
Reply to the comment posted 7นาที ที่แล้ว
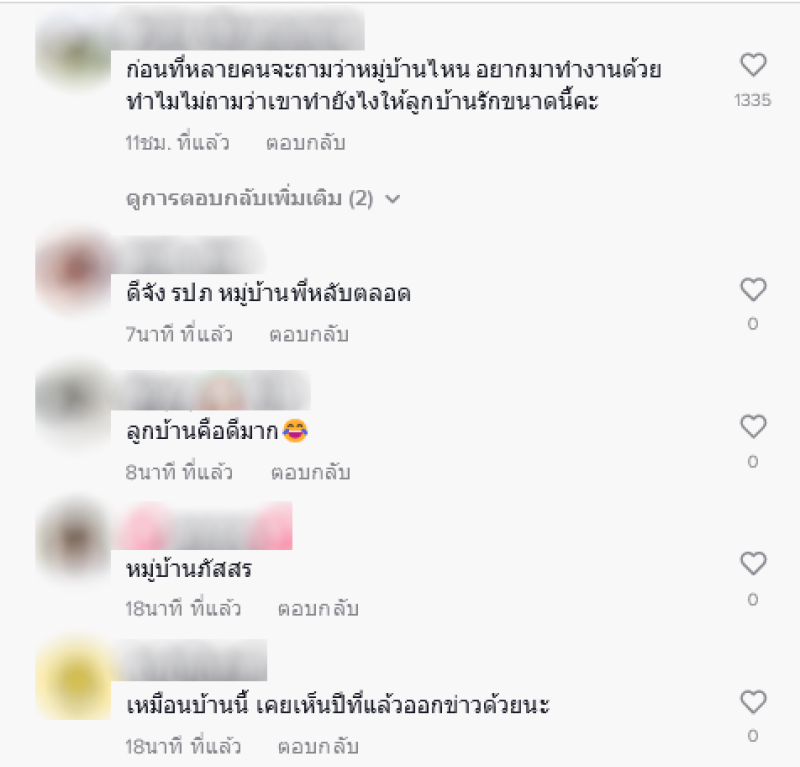click(309, 335)
